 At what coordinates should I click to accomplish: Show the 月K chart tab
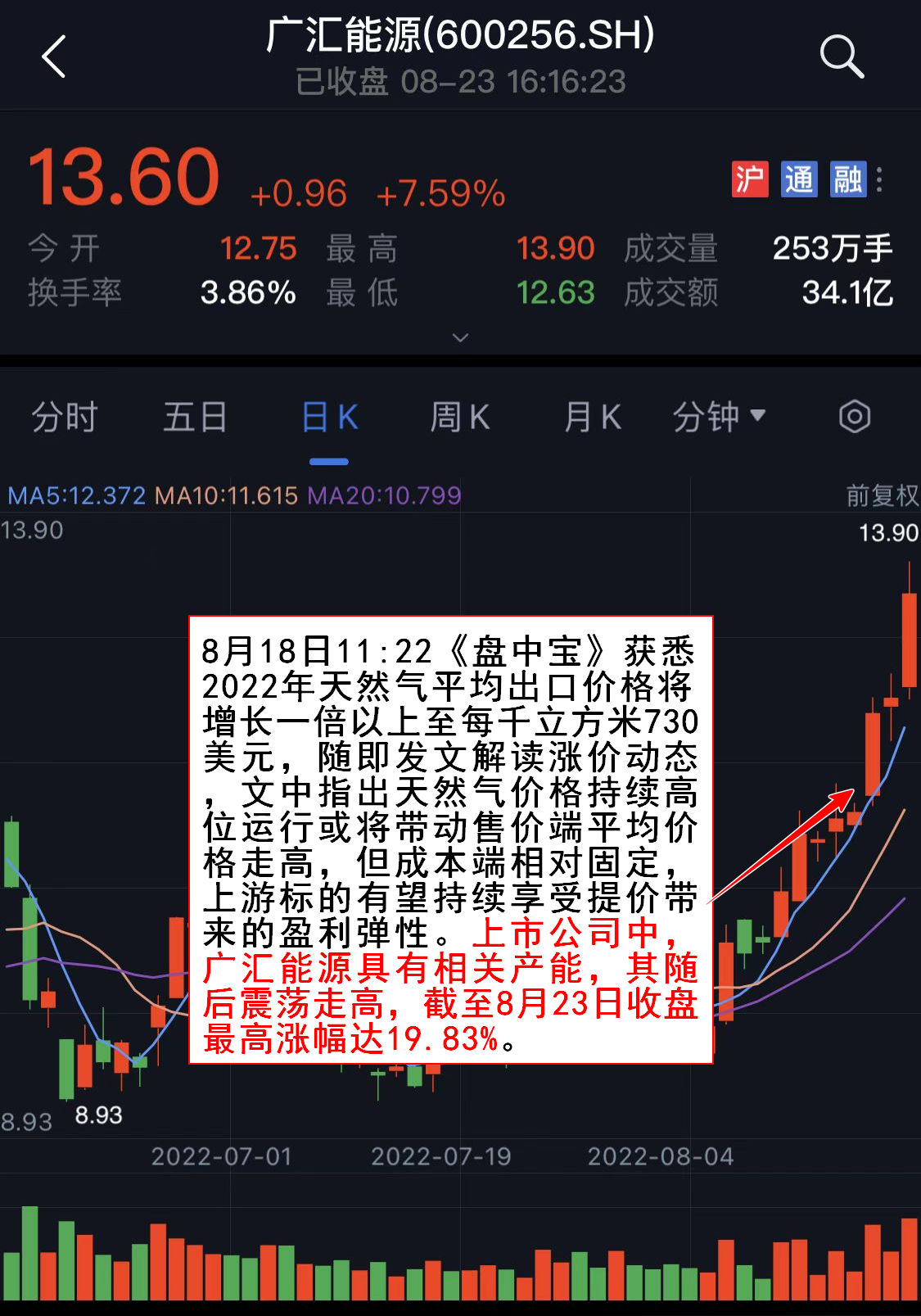(592, 418)
